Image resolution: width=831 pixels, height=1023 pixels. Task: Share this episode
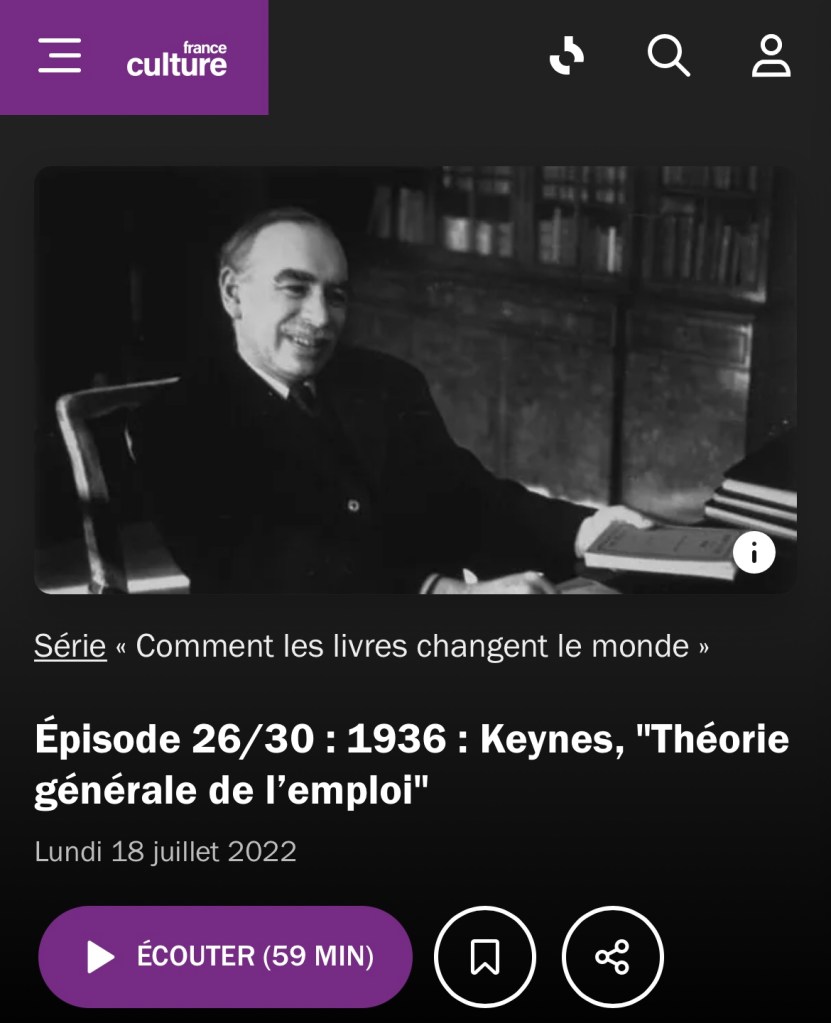612,957
